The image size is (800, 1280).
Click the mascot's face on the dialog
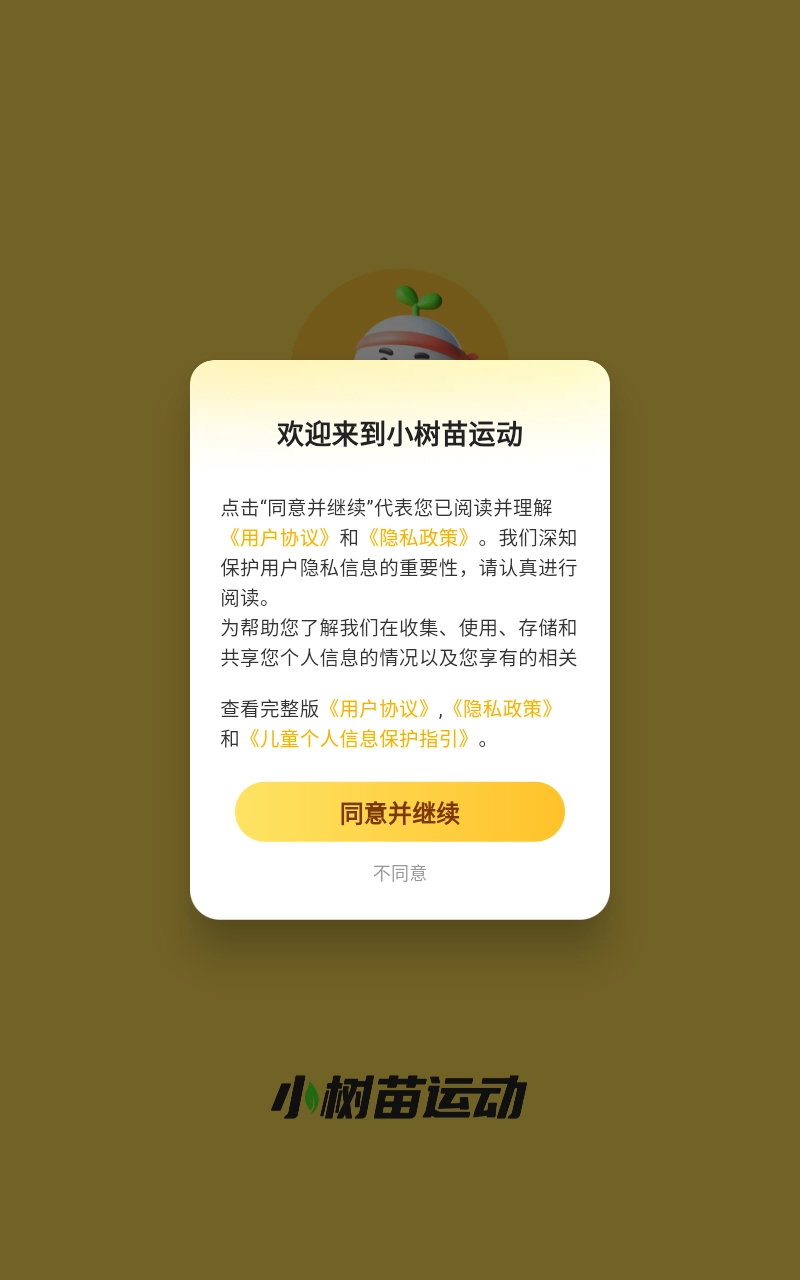tap(400, 355)
